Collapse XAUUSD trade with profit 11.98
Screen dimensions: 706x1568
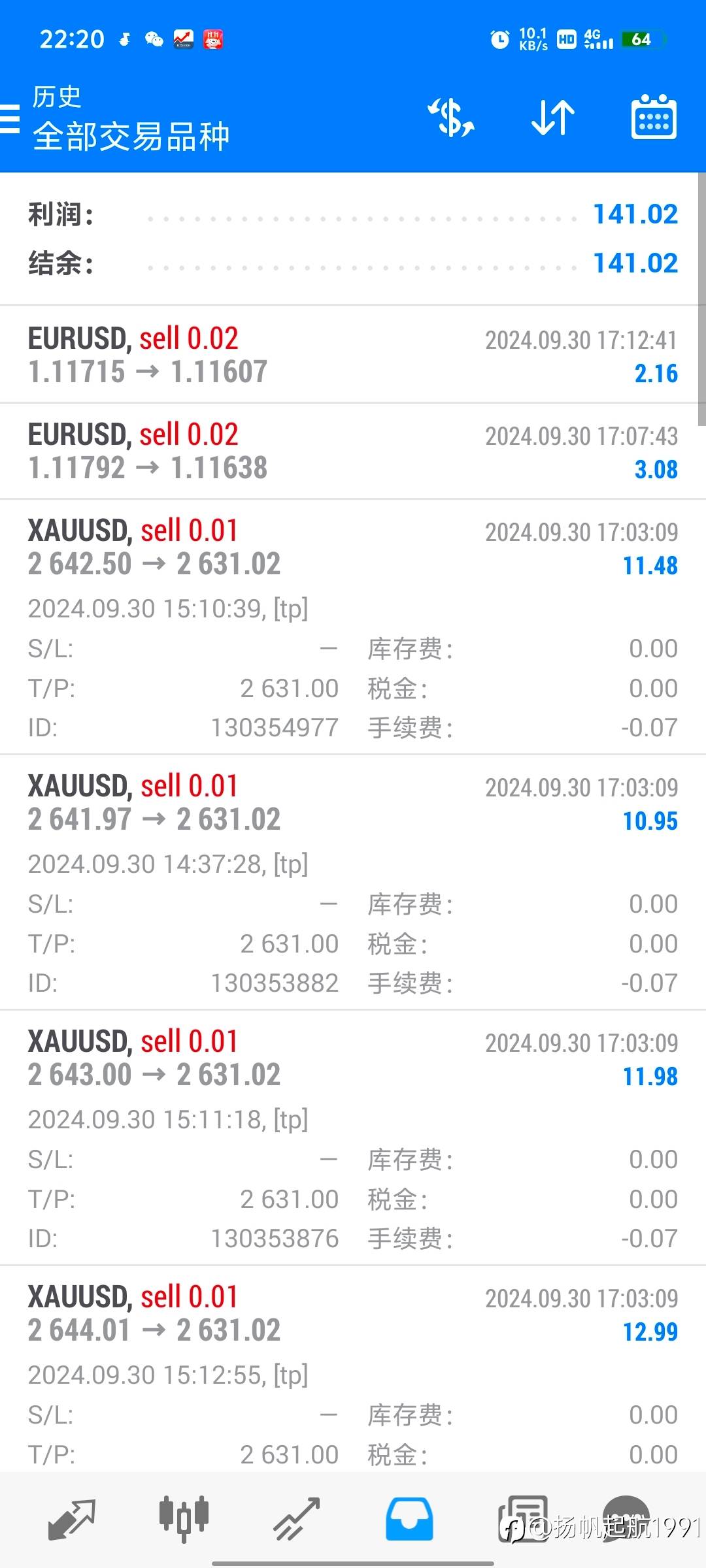point(353,1058)
